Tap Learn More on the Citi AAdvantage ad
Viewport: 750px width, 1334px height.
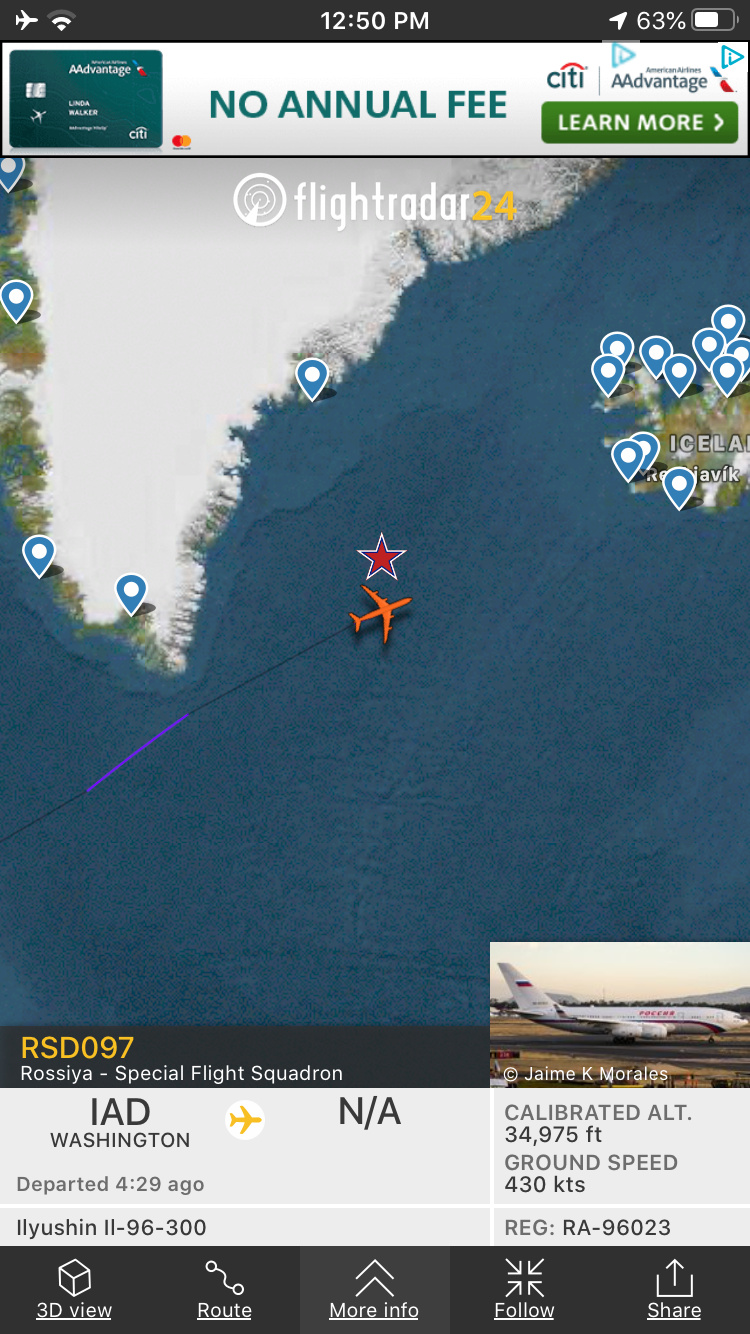pos(639,123)
